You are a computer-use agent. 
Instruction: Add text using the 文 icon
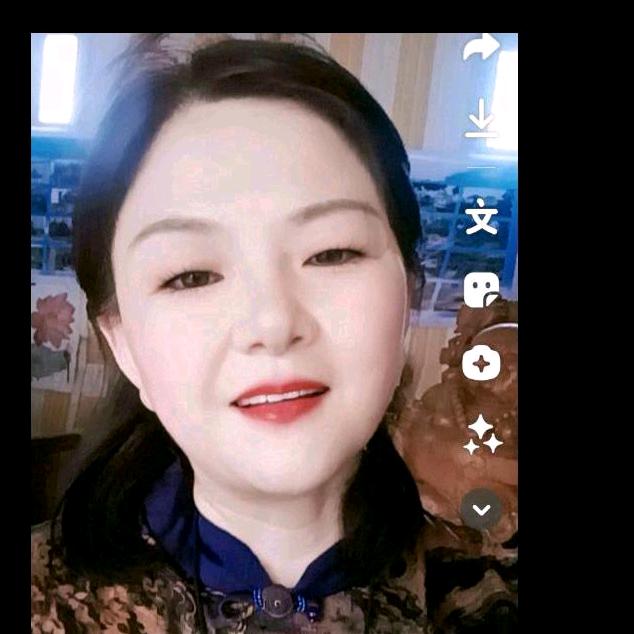point(481,217)
